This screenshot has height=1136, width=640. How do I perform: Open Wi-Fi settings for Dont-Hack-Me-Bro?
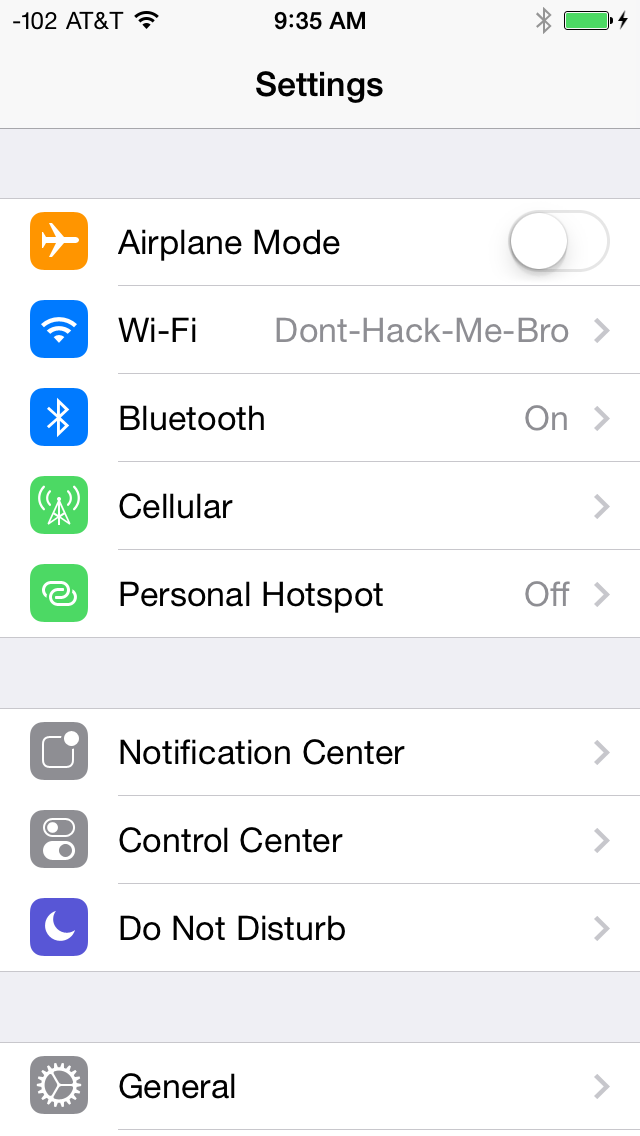[x=320, y=330]
